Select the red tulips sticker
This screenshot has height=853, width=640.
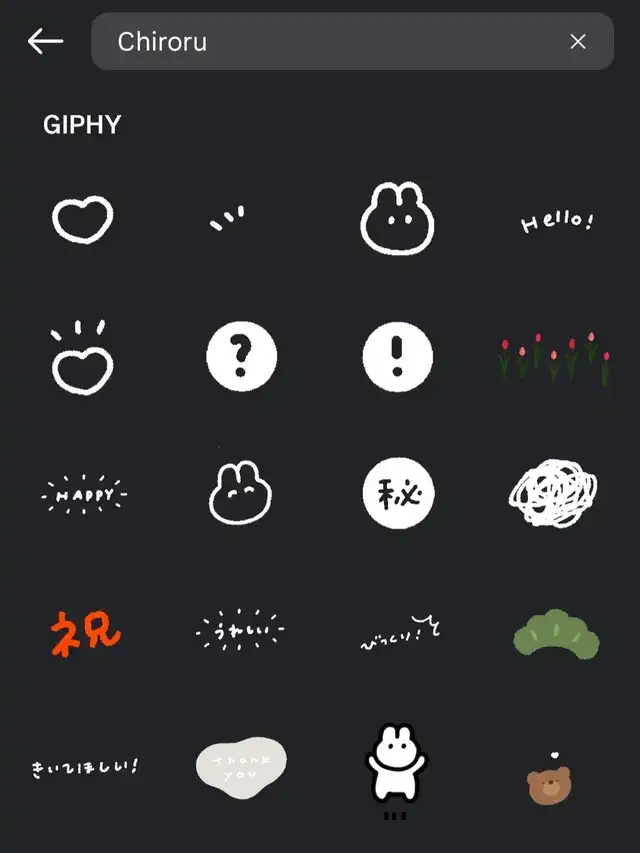pos(554,358)
